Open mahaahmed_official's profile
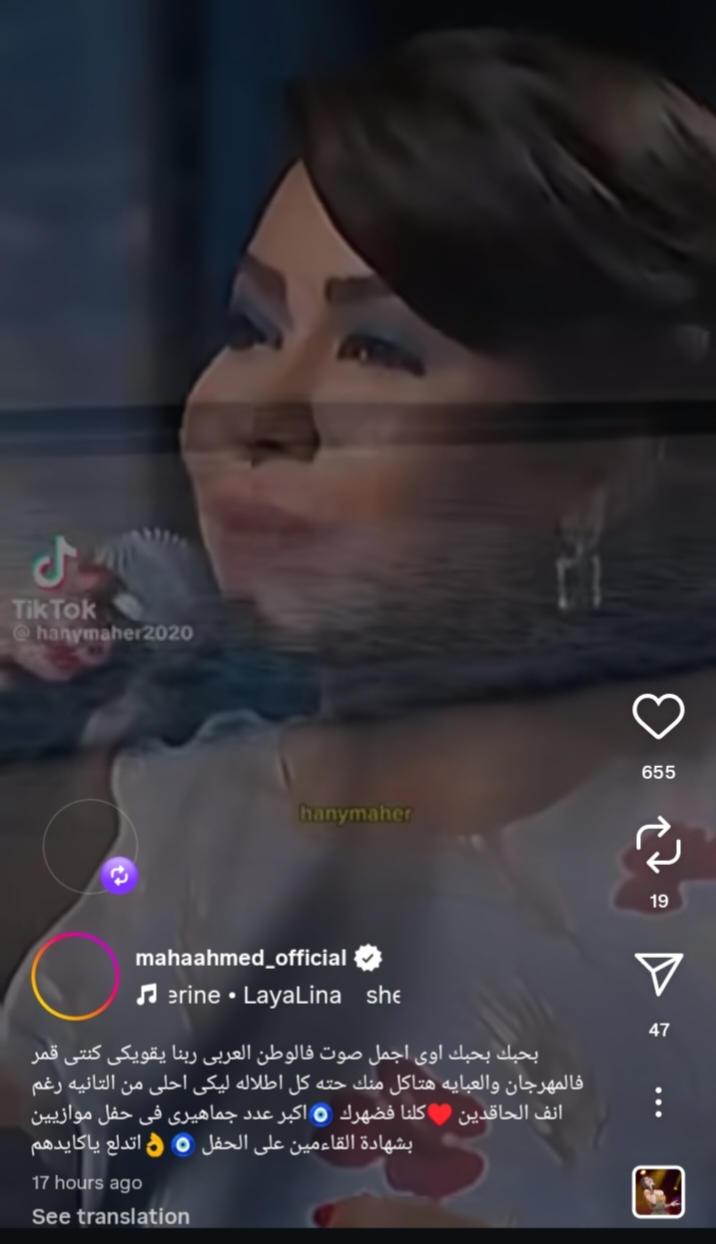Image resolution: width=716 pixels, height=1244 pixels. (x=240, y=958)
